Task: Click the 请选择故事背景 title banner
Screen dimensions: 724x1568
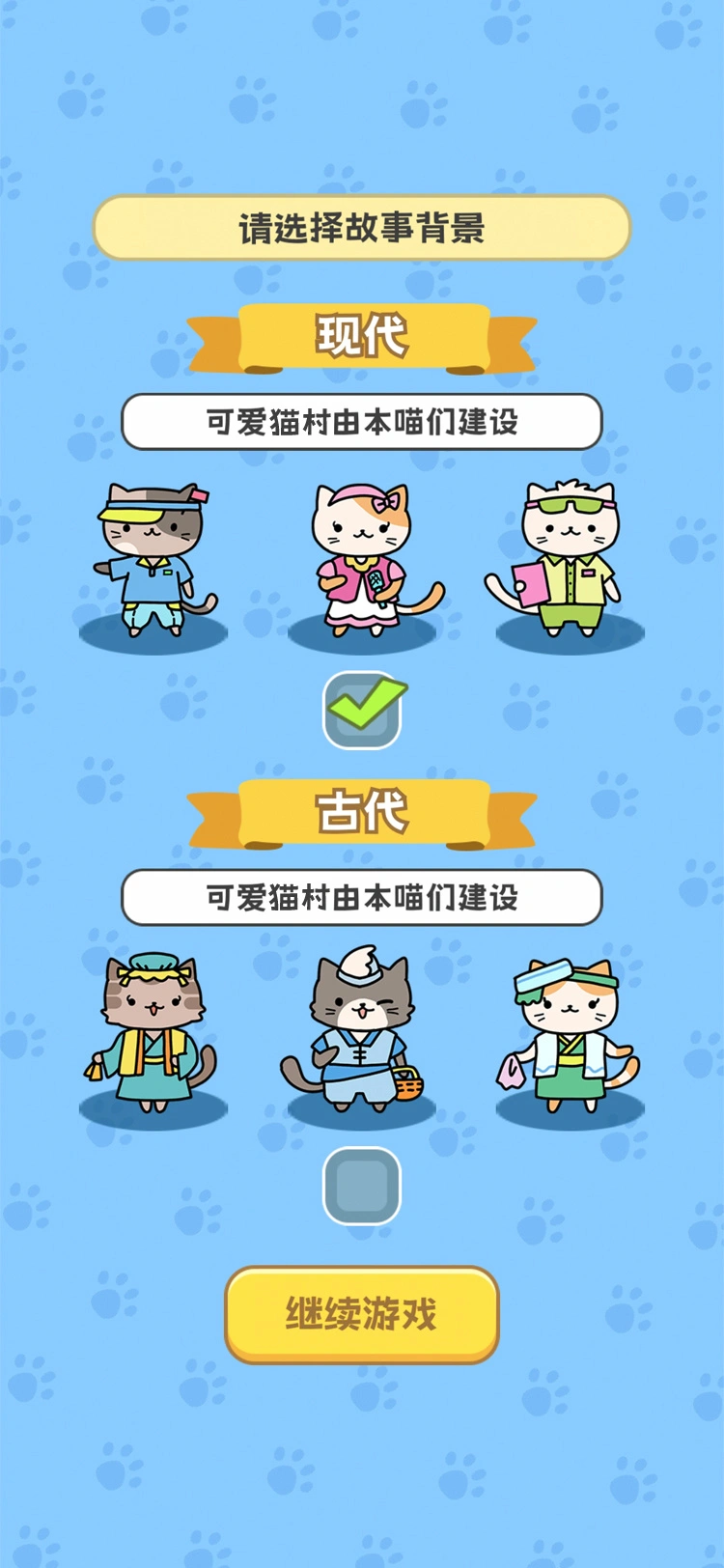Action: coord(362,228)
